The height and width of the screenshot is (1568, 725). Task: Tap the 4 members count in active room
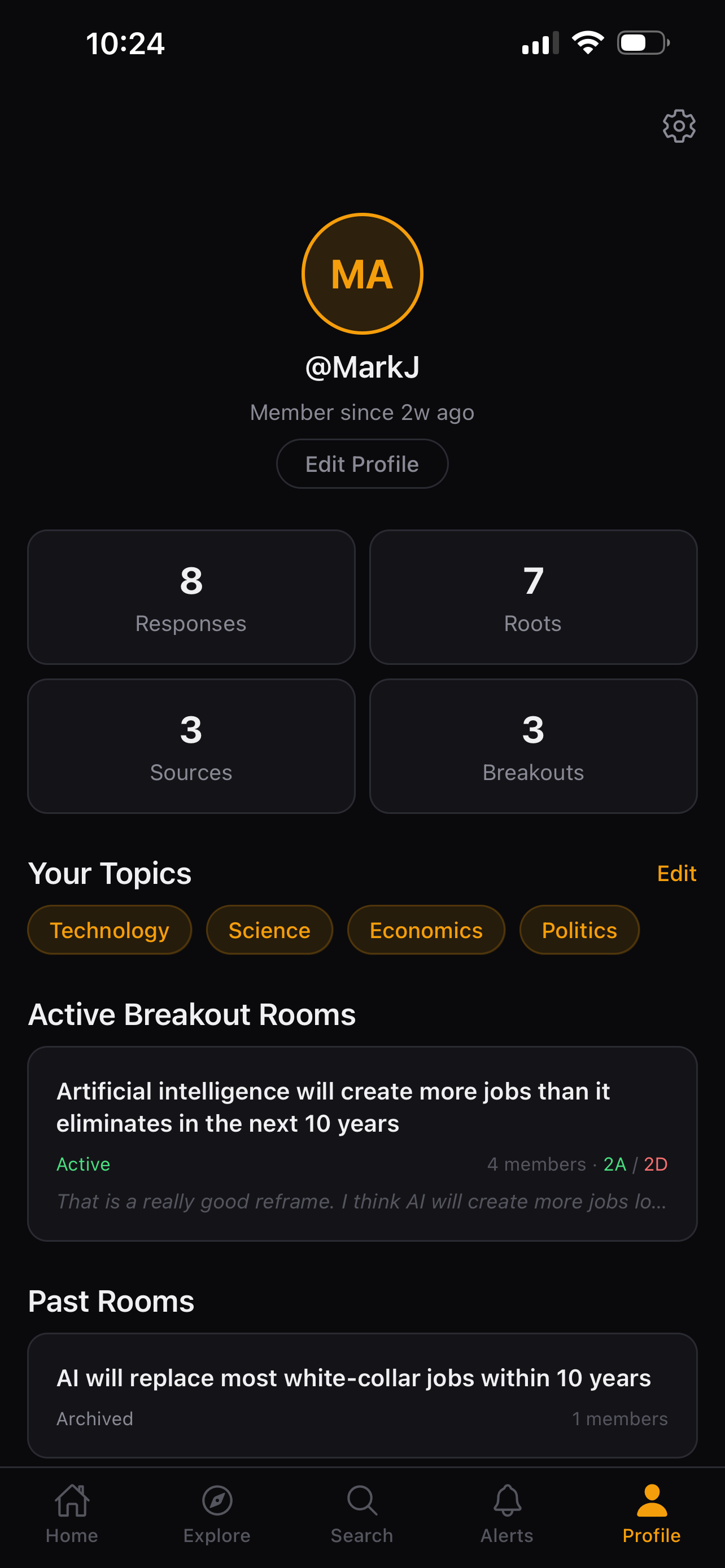pyautogui.click(x=537, y=1164)
